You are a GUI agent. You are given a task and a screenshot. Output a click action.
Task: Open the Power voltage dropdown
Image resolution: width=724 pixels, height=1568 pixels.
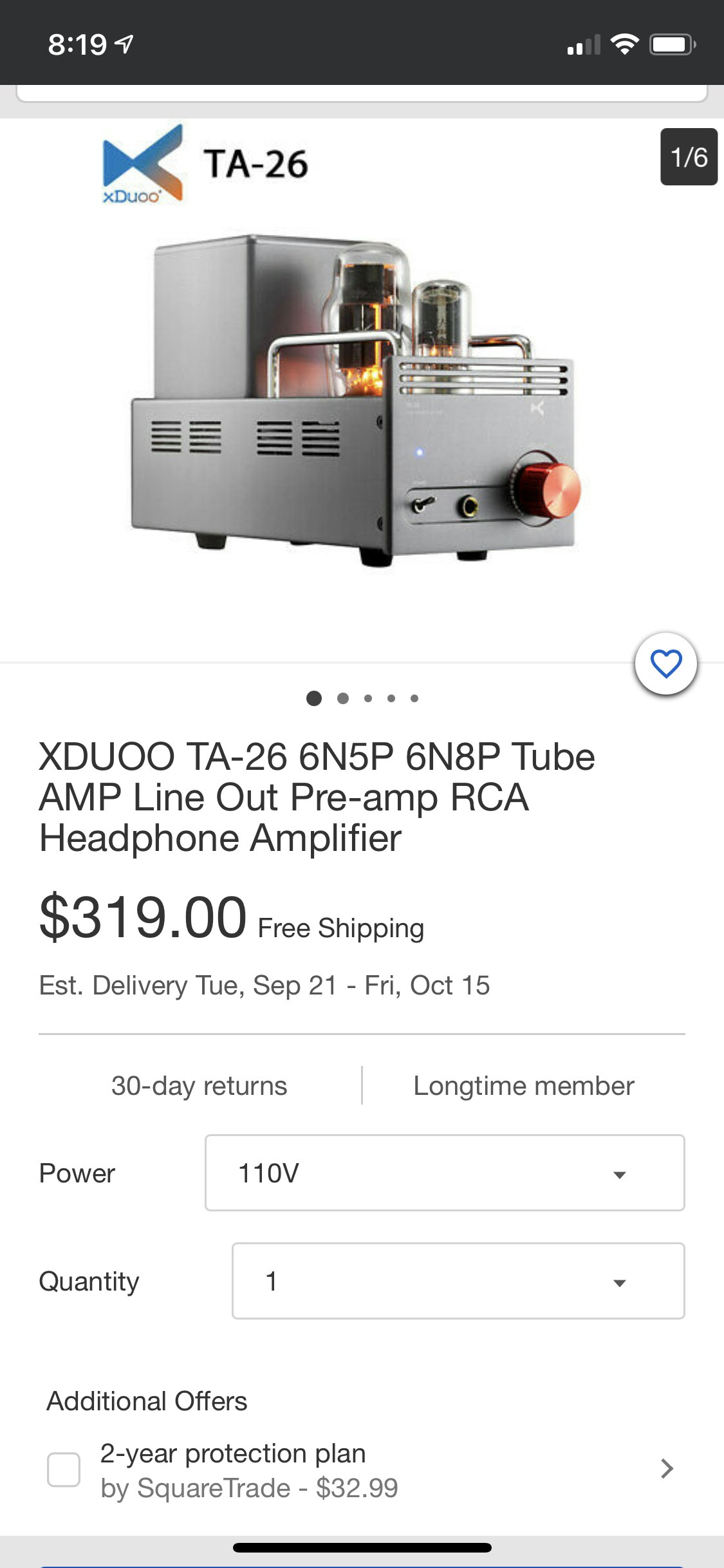click(x=444, y=1173)
